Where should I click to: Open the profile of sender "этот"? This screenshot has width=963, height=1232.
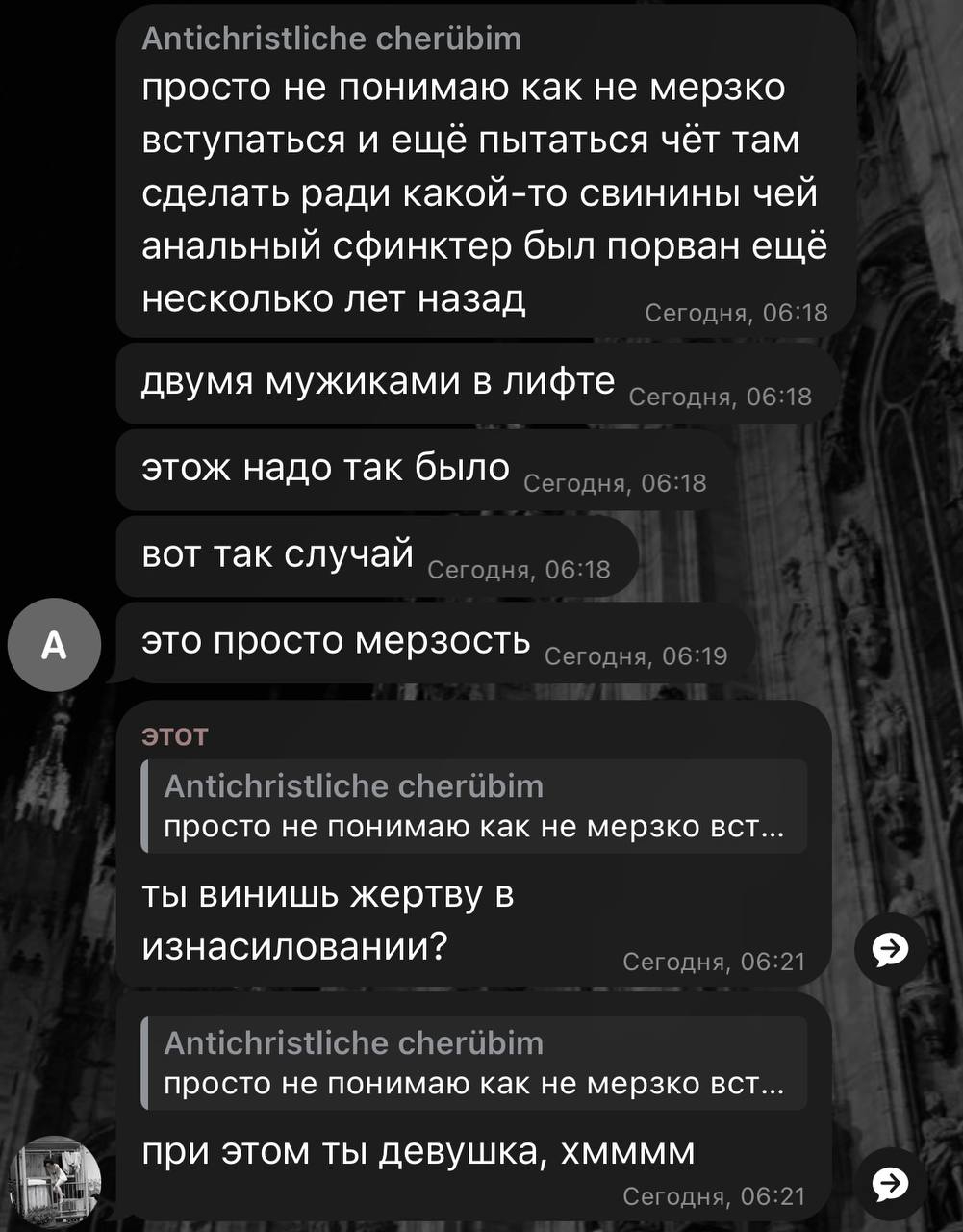coord(174,736)
